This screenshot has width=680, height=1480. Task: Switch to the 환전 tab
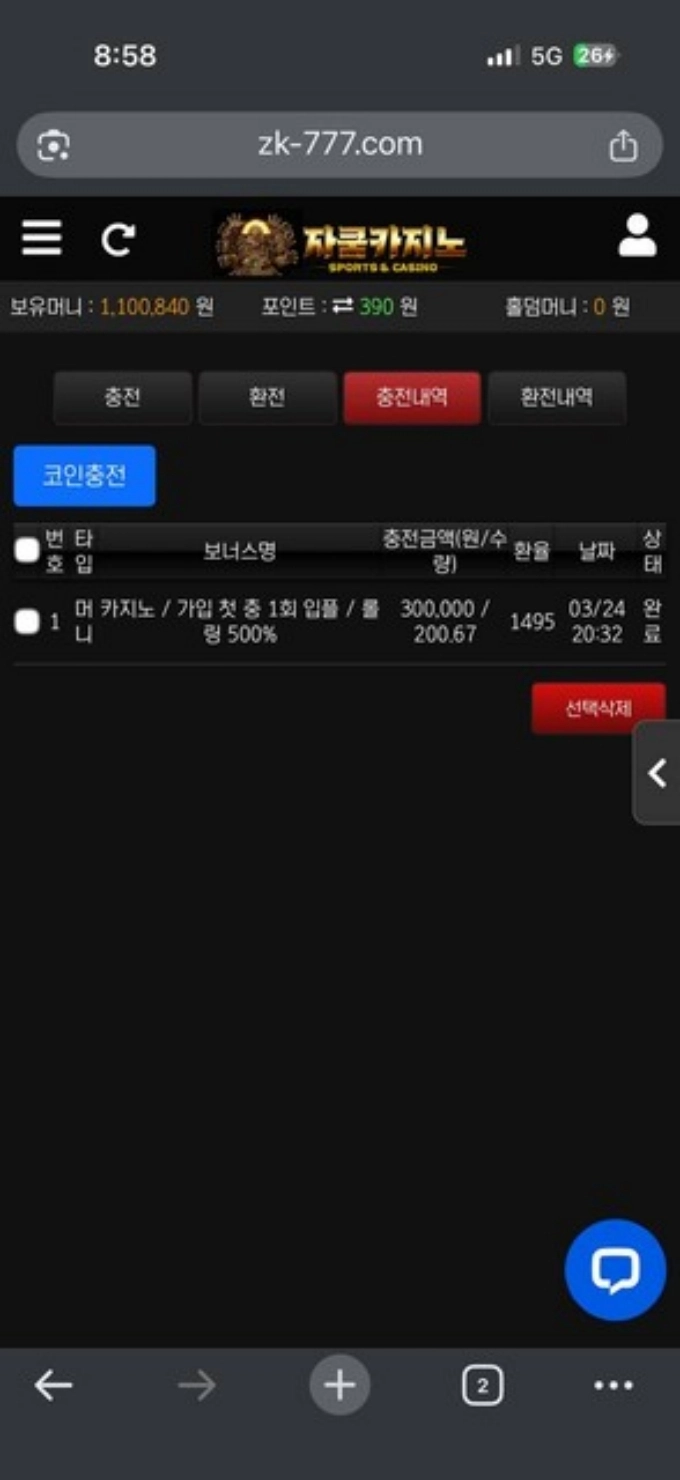[x=267, y=397]
